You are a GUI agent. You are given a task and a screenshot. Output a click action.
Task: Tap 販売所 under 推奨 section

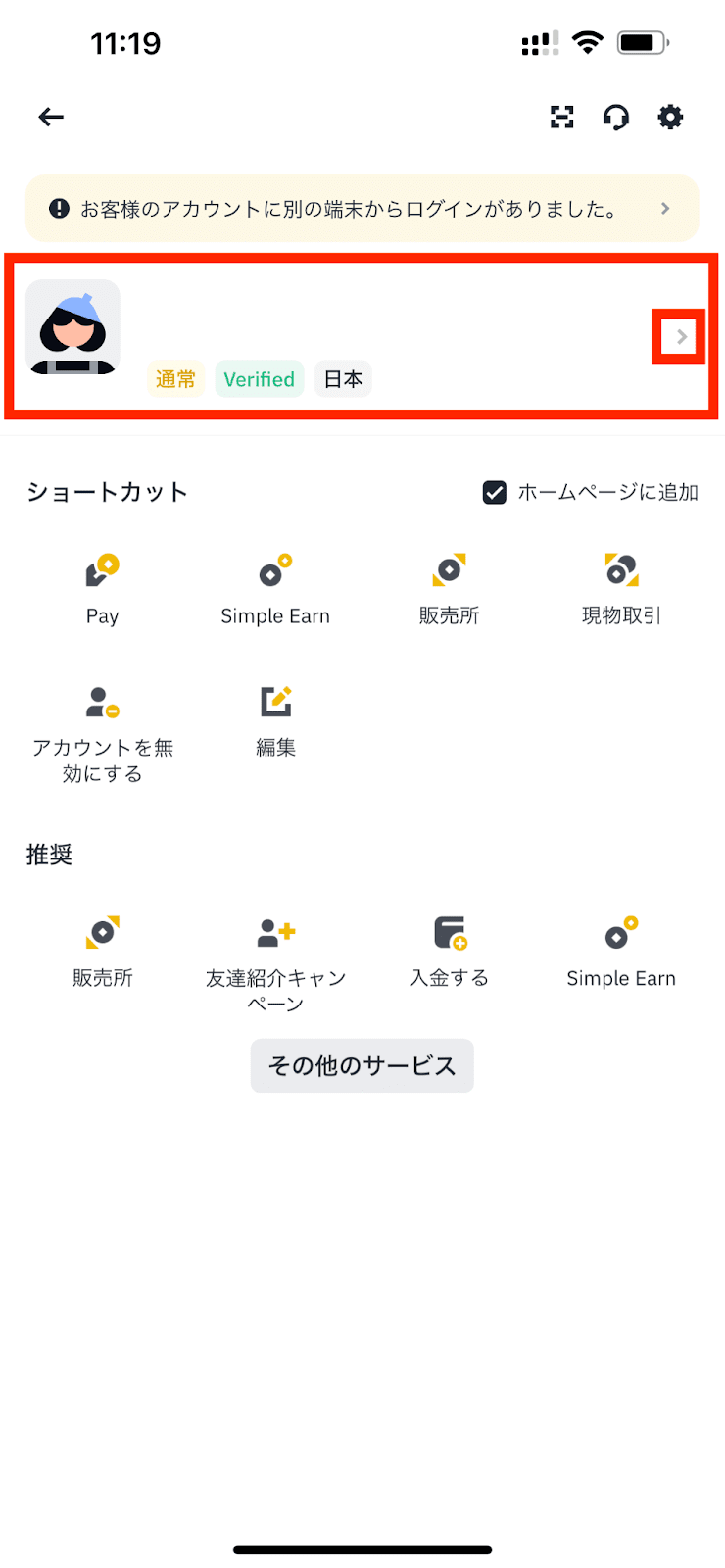coord(102,931)
